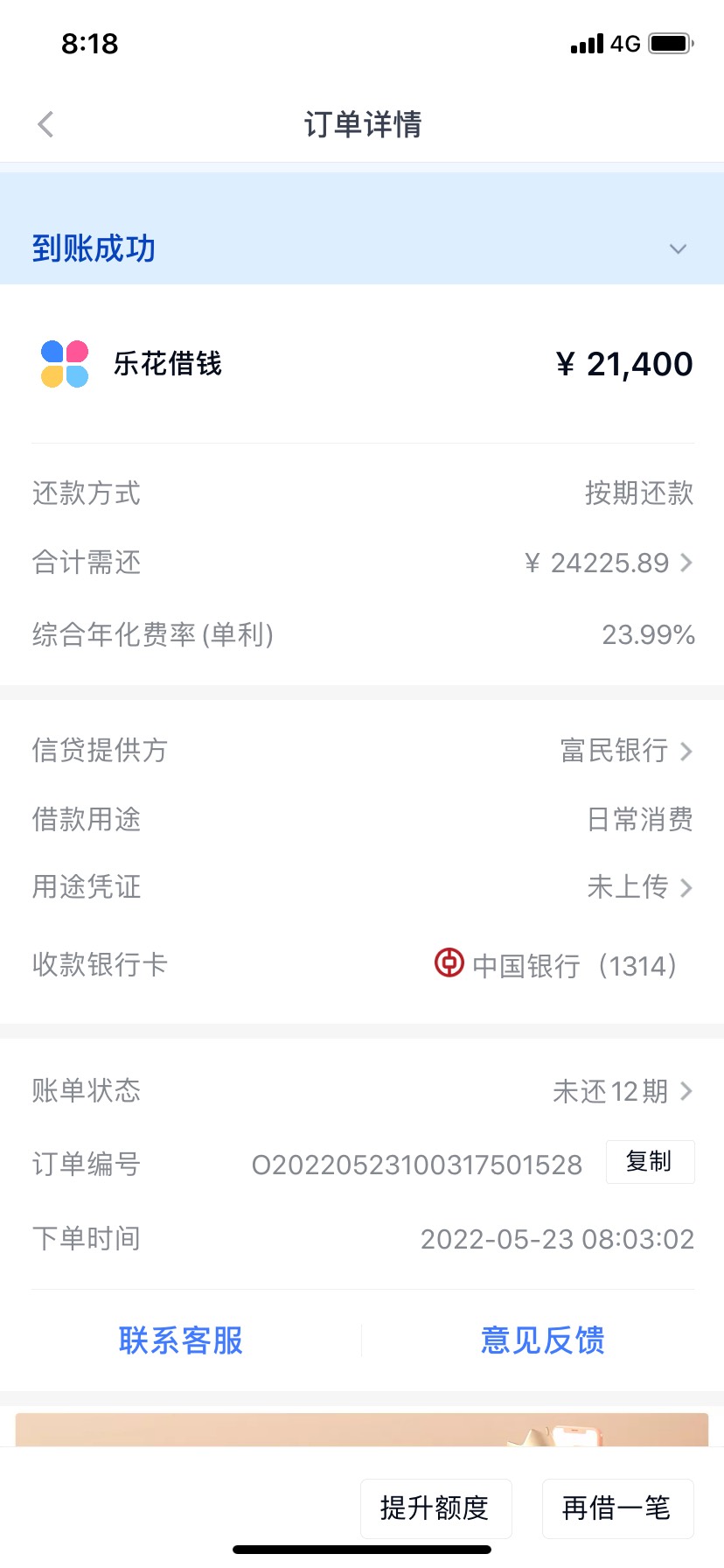Select 再借一笔 to borrow again
This screenshot has height=1568, width=724.
click(x=617, y=1508)
